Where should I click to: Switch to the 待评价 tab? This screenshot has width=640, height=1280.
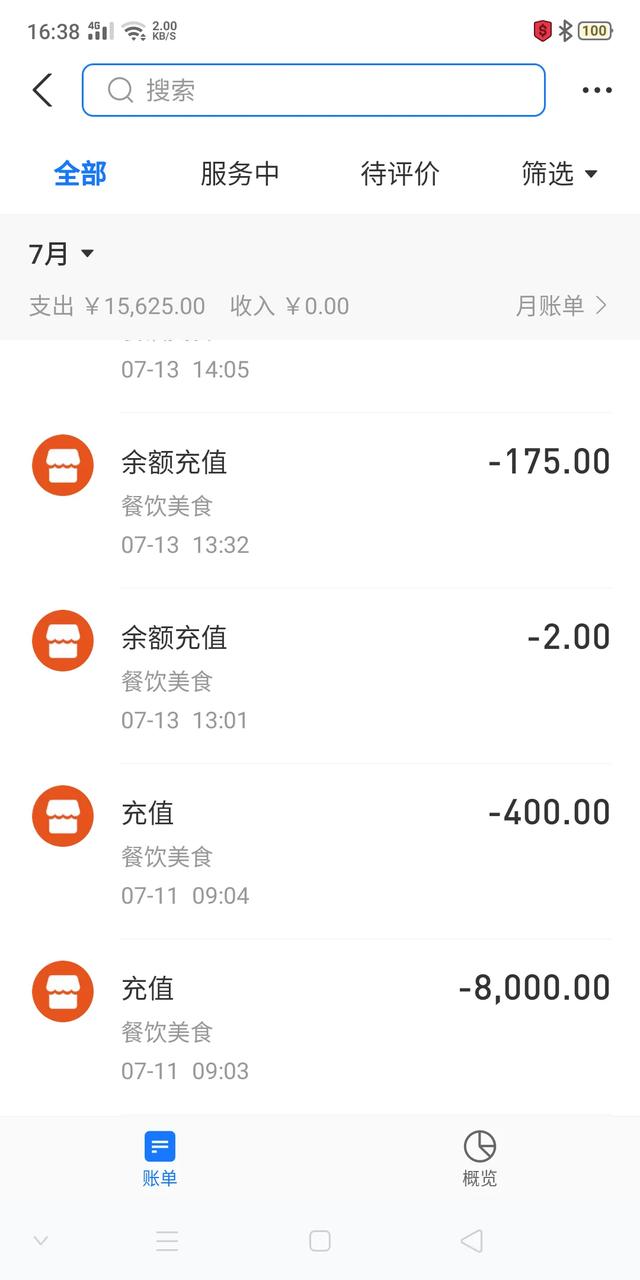click(400, 174)
